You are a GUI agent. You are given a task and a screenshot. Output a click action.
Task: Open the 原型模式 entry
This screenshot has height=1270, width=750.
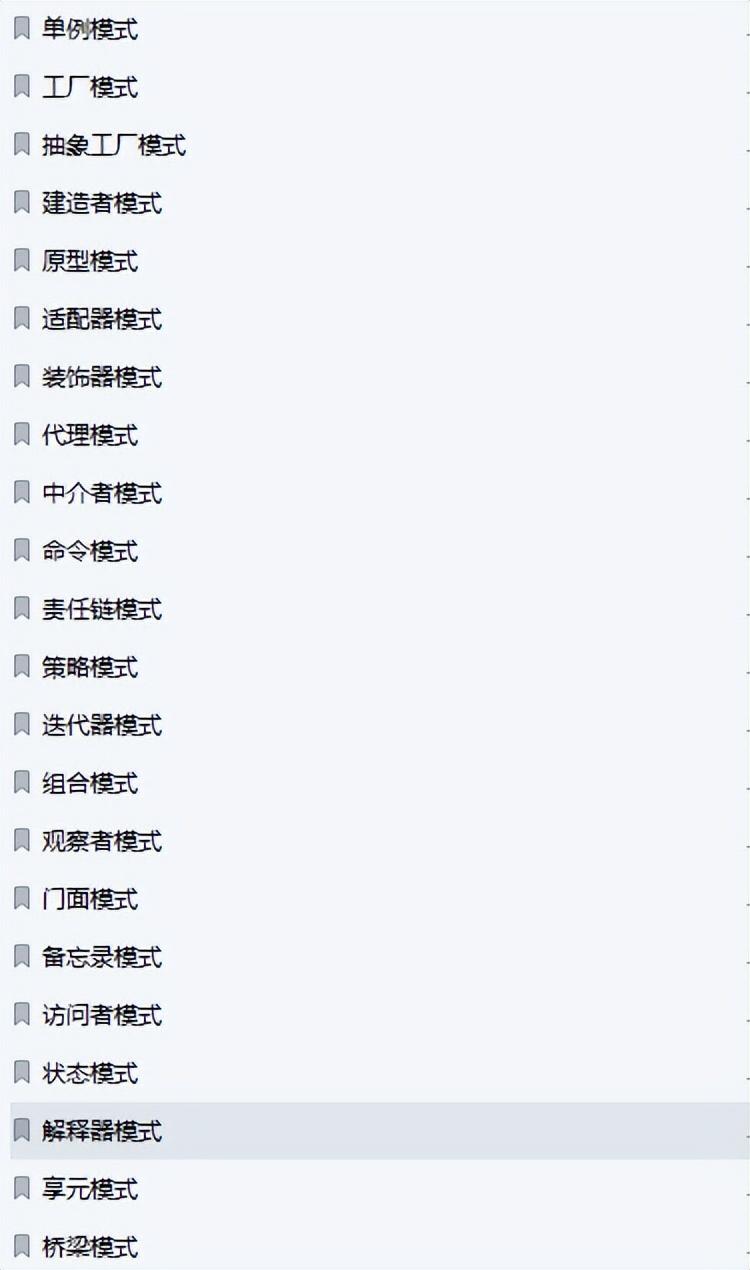coord(380,261)
